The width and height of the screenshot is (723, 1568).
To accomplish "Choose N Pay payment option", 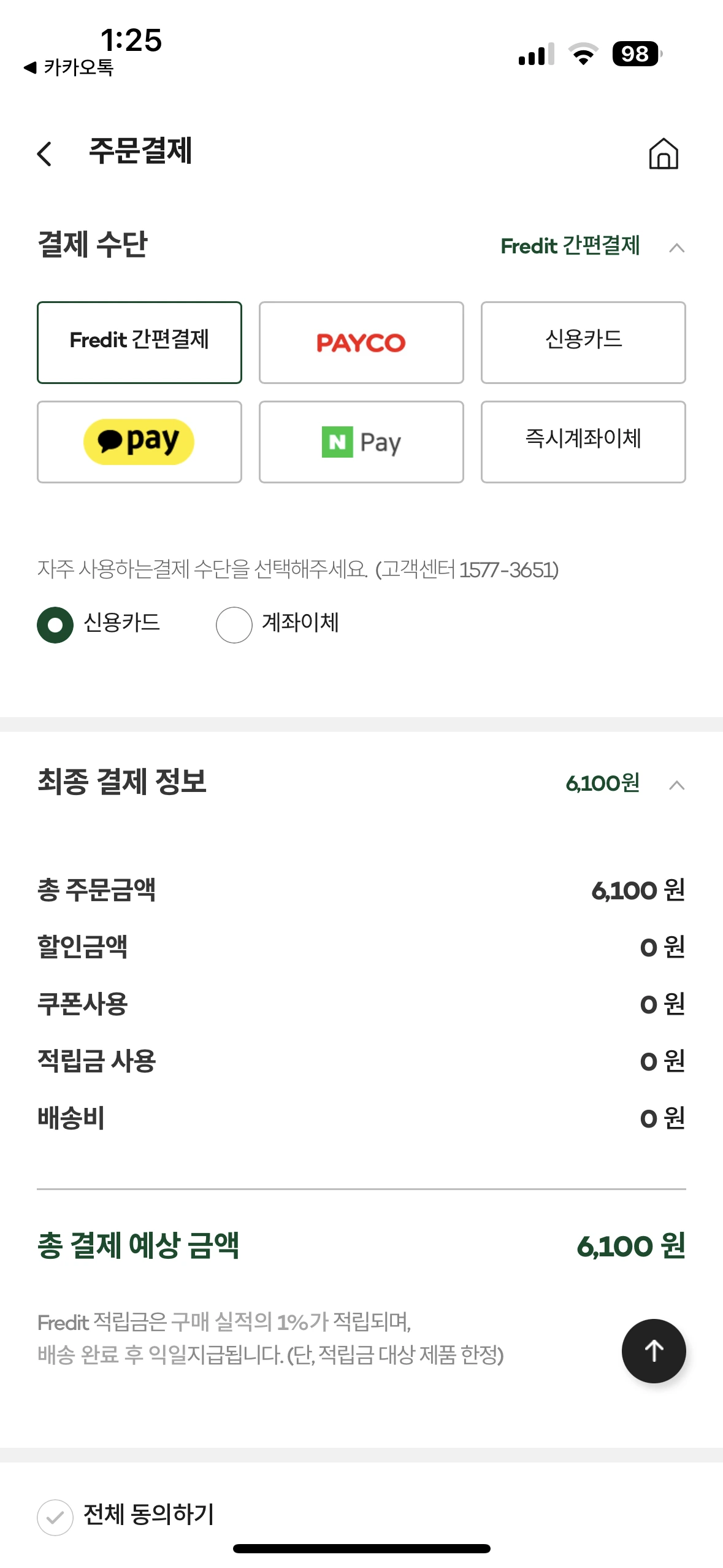I will pos(361,442).
